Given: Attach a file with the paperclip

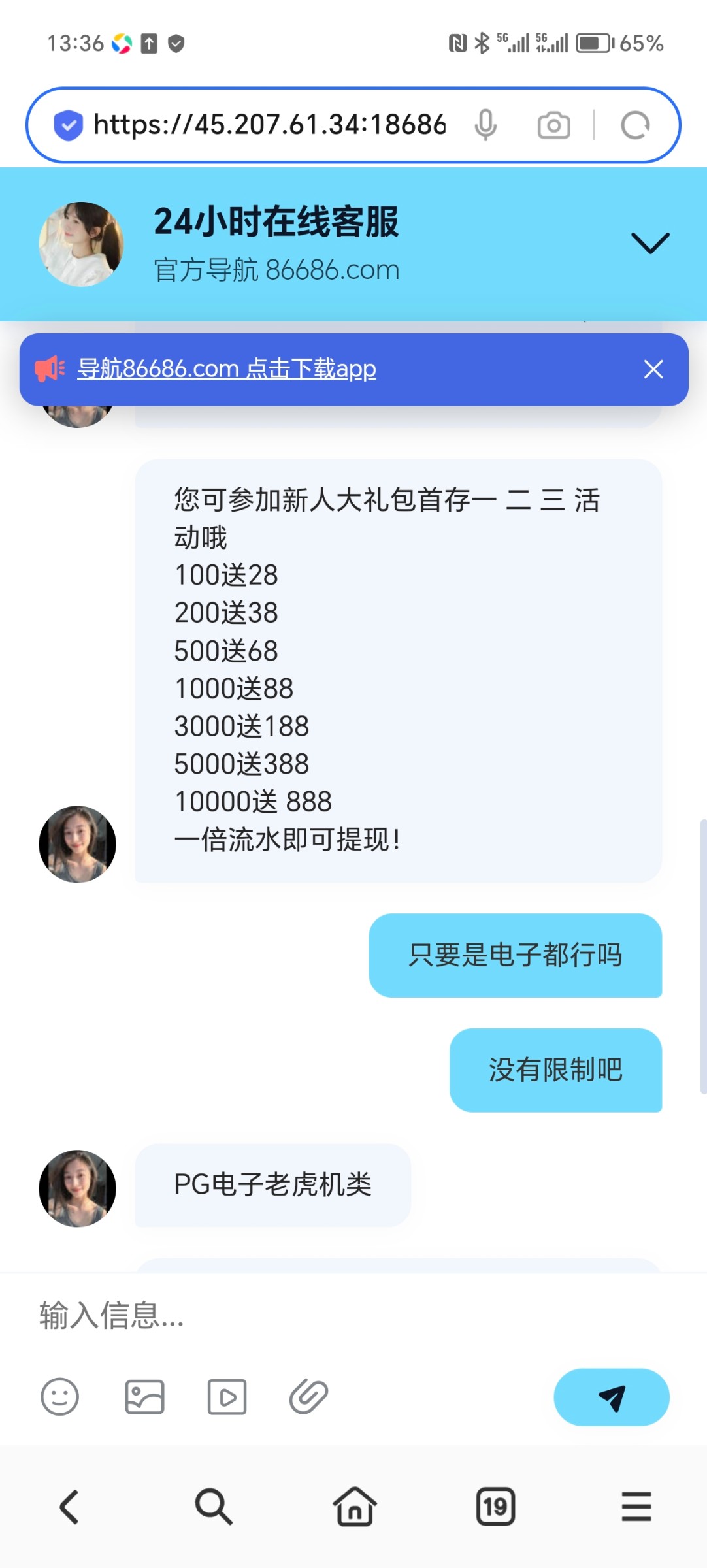Looking at the screenshot, I should point(308,1397).
